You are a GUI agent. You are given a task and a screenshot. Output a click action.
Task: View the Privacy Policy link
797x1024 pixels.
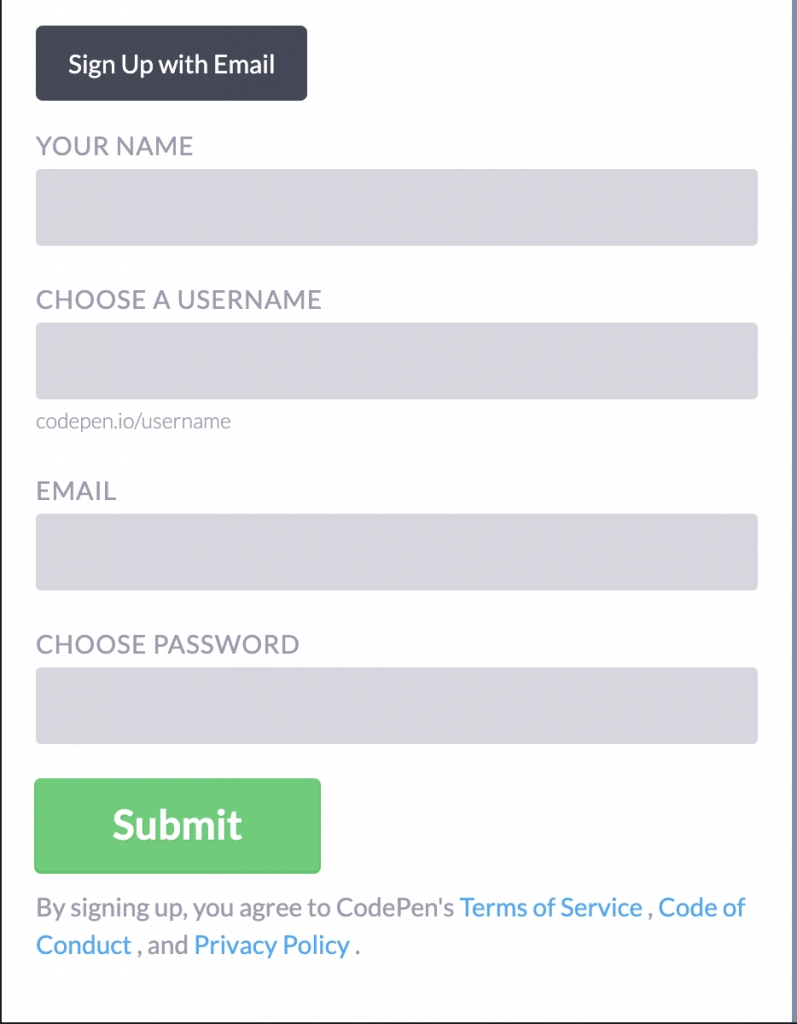click(x=272, y=945)
